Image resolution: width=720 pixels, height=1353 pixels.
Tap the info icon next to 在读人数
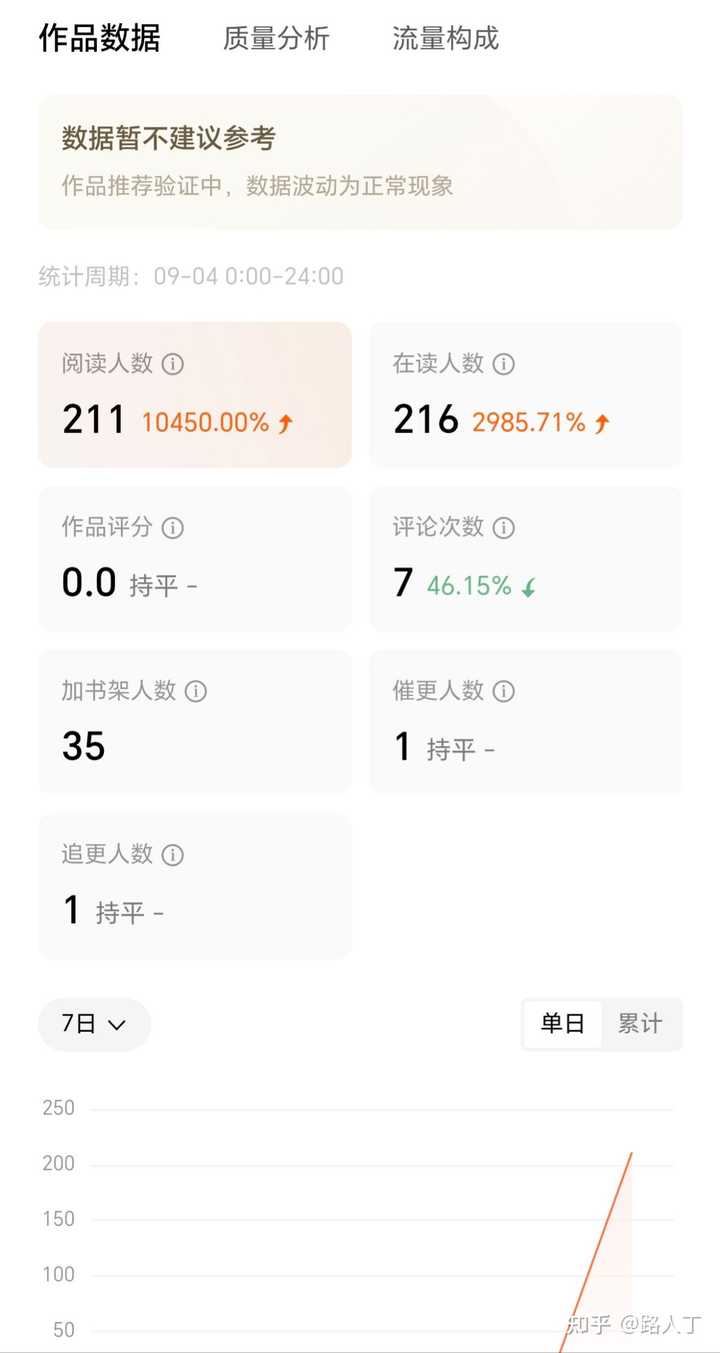coord(504,364)
